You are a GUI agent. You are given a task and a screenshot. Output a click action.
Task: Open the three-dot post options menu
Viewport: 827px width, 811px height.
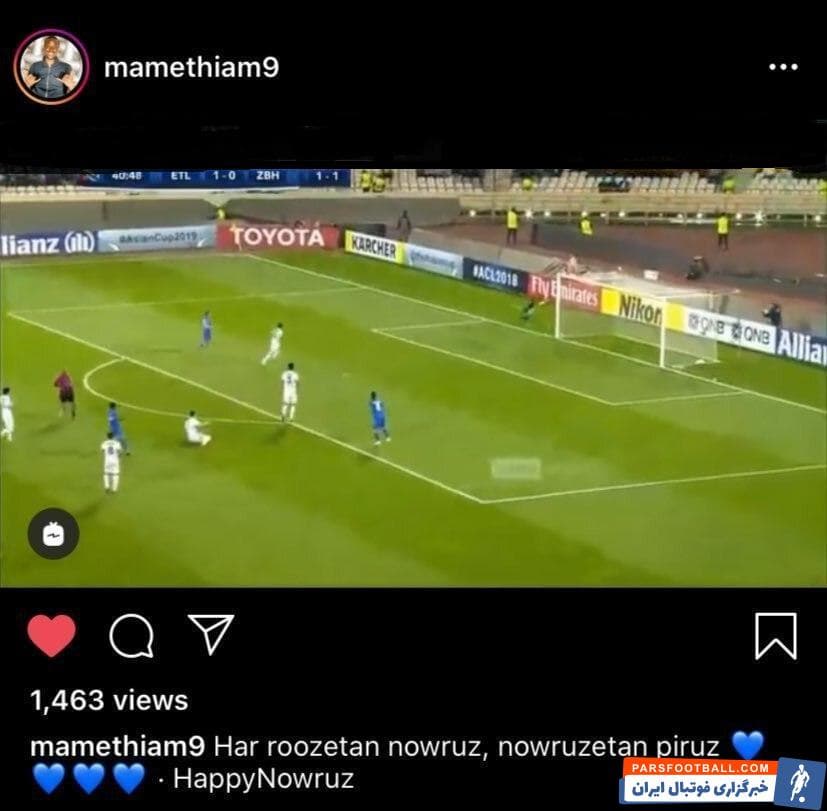(x=783, y=67)
